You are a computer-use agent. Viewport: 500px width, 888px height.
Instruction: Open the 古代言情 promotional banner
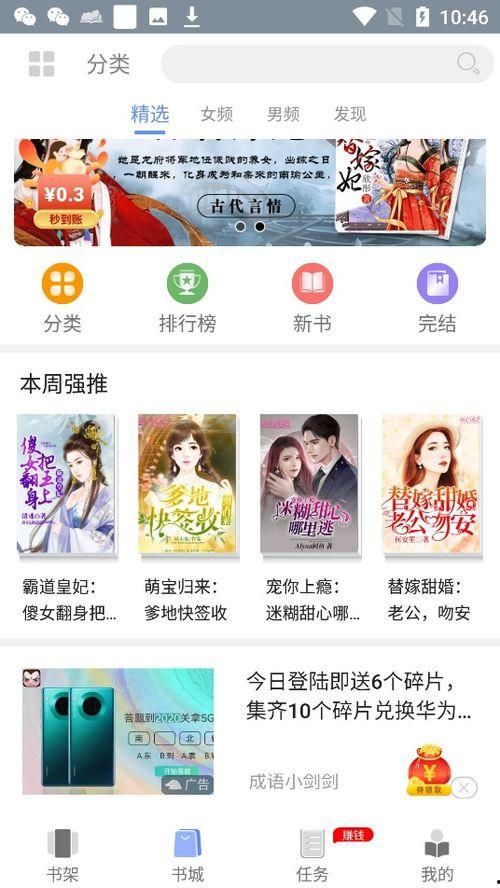pyautogui.click(x=250, y=192)
